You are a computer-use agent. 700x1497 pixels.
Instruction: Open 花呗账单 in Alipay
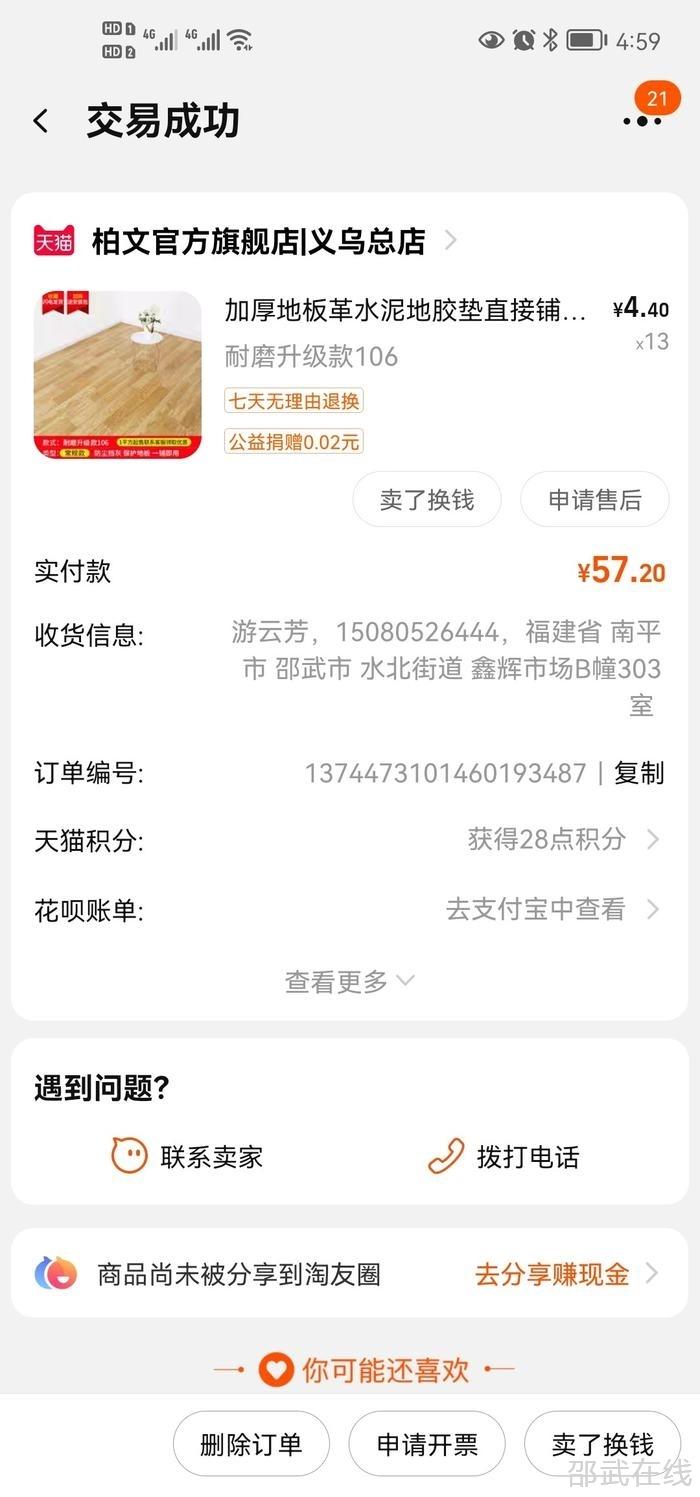(551, 909)
